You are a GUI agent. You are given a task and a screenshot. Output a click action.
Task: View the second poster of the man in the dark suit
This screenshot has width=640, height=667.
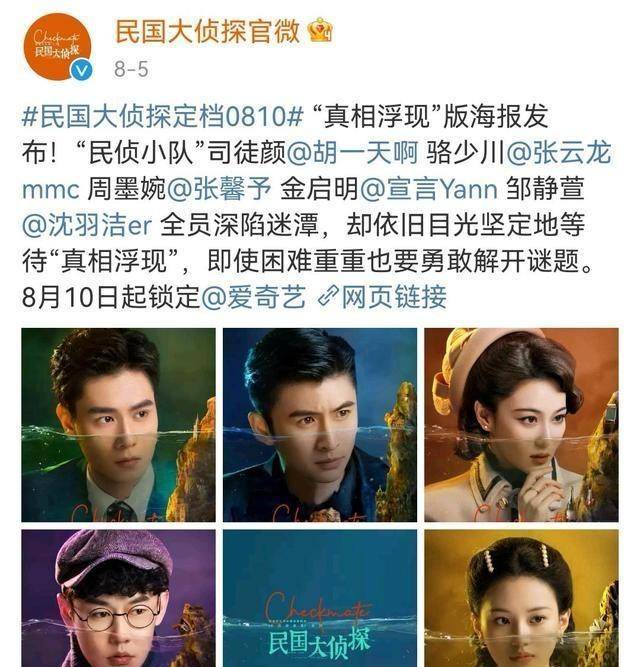(x=319, y=424)
